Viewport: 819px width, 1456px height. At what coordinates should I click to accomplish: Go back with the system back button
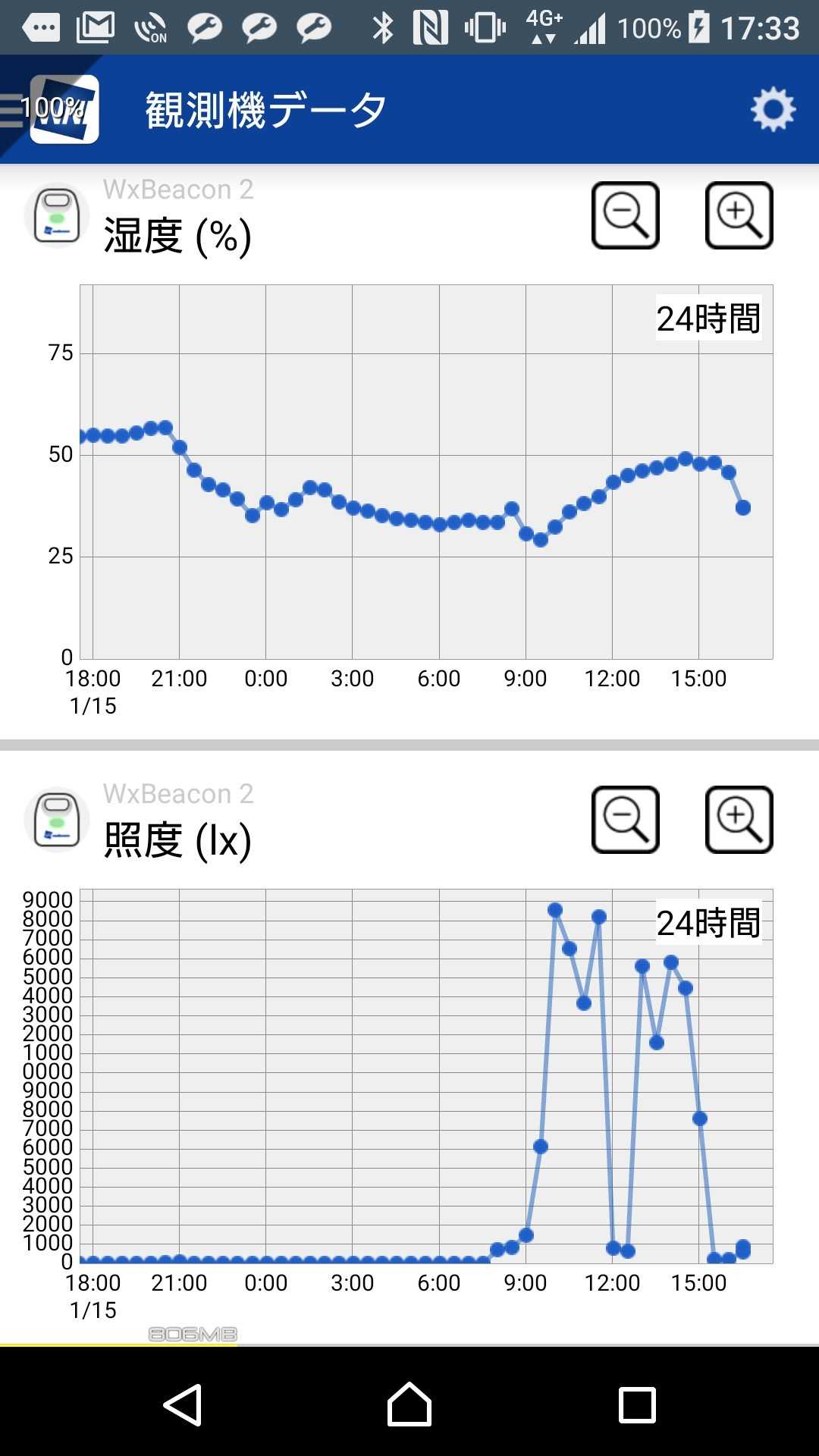(183, 1404)
